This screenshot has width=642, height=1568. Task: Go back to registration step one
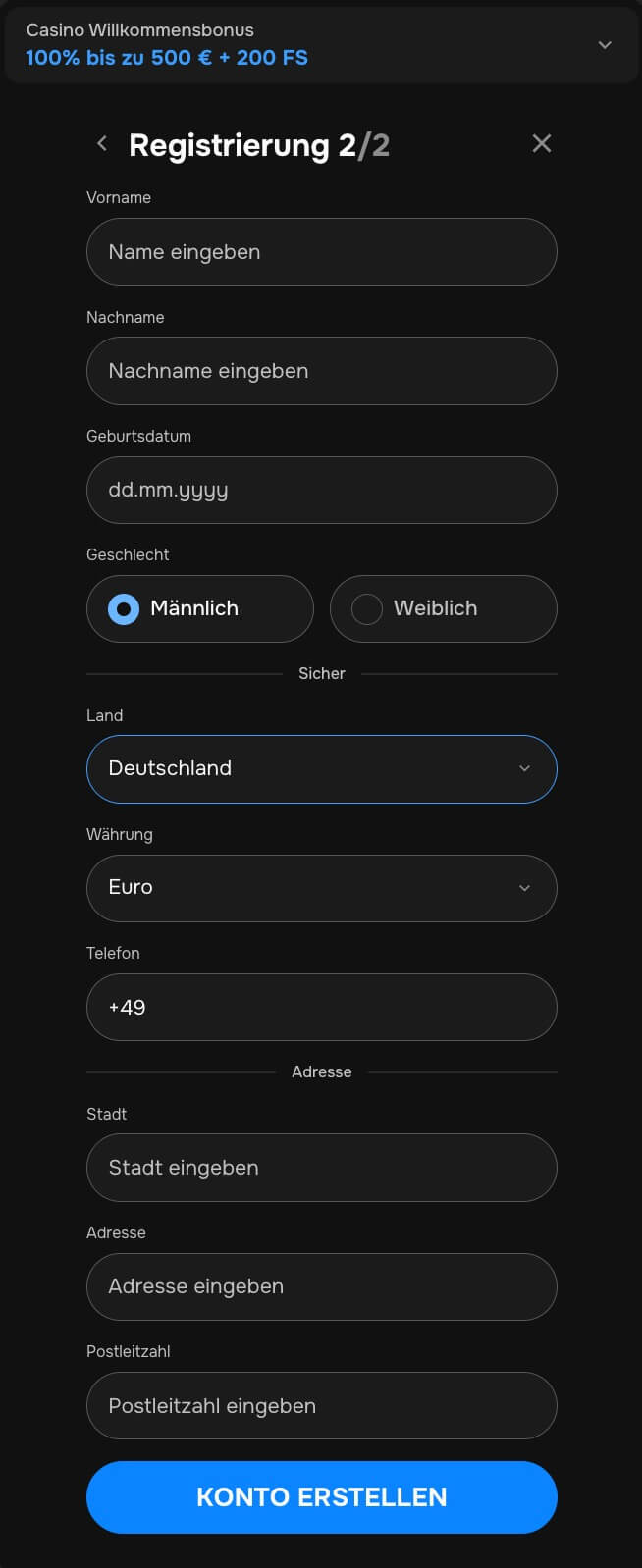coord(102,144)
